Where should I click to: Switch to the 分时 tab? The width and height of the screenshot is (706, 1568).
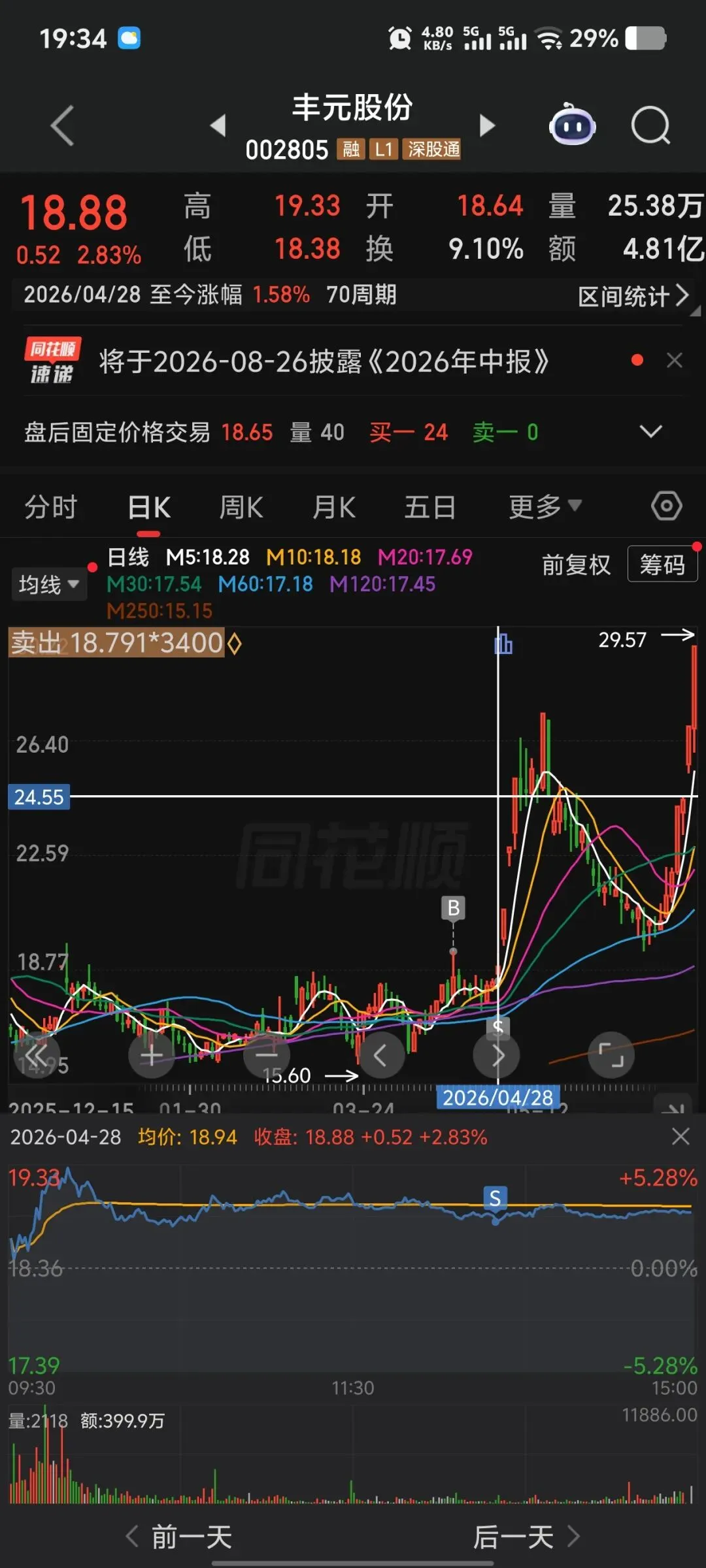(51, 507)
